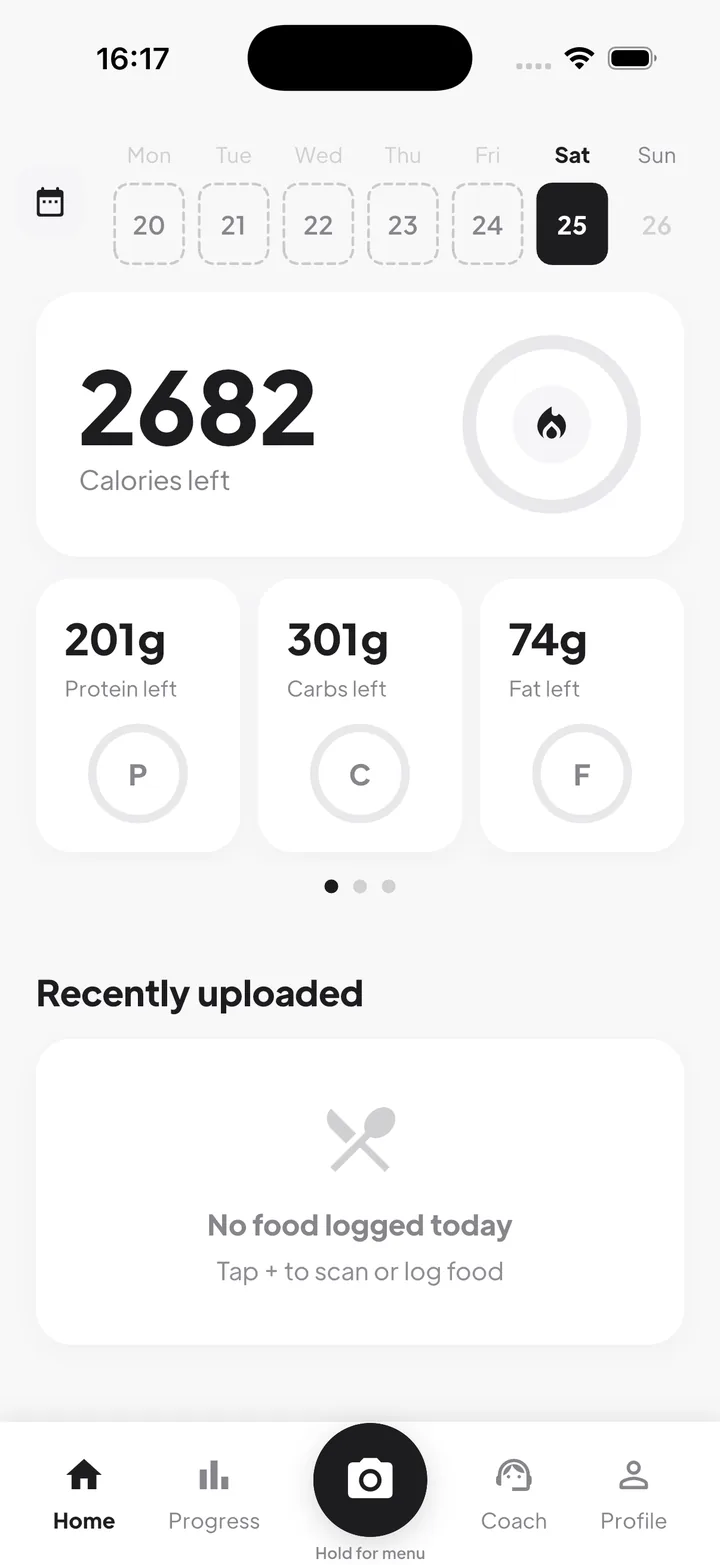Switch to the Progress tab
Image resolution: width=720 pixels, height=1565 pixels.
pos(214,1496)
